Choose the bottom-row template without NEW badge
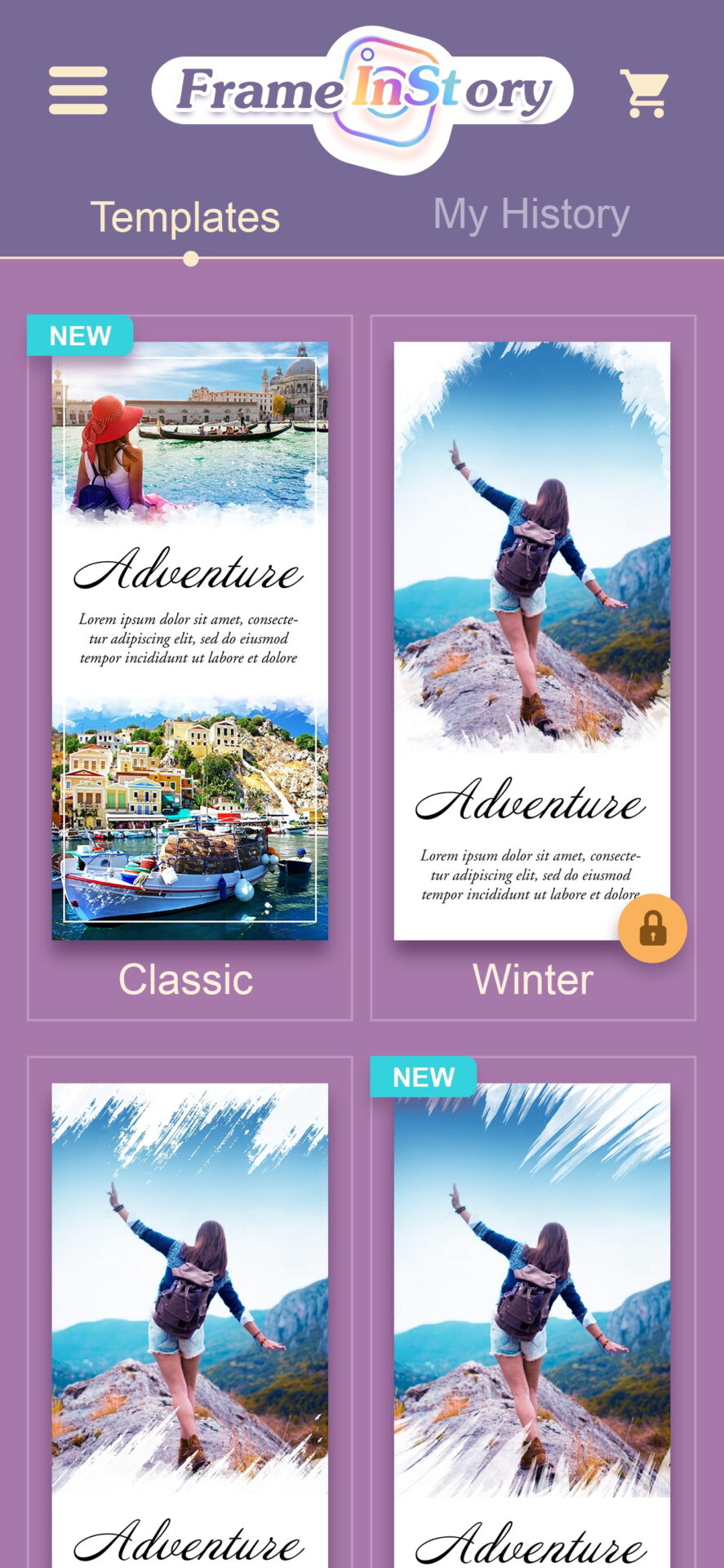 tap(190, 1323)
